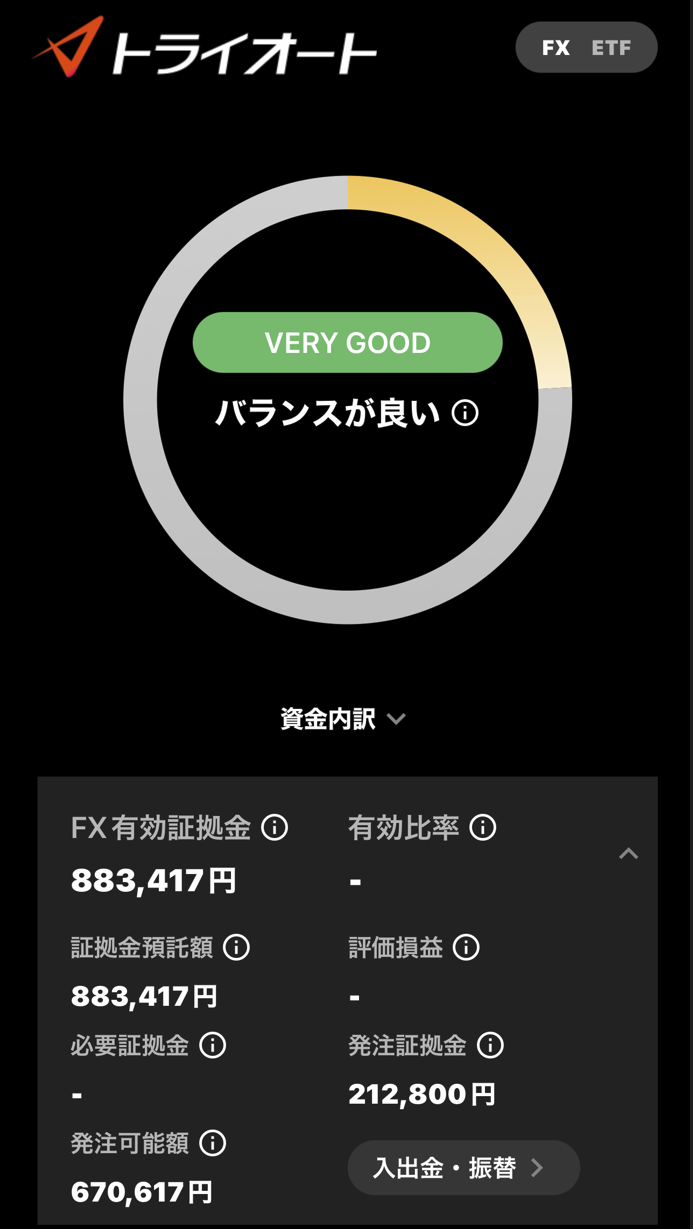This screenshot has width=693, height=1229.
Task: Open 入出金・振替 page
Action: [x=463, y=1167]
